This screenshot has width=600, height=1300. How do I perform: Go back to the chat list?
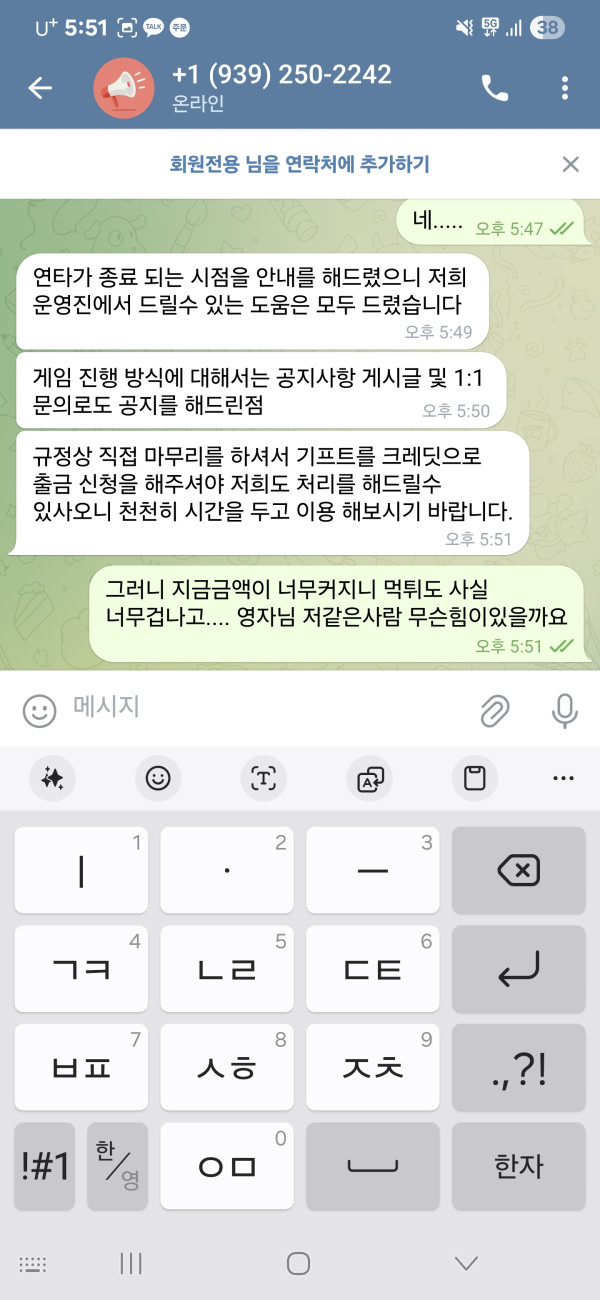[x=40, y=88]
